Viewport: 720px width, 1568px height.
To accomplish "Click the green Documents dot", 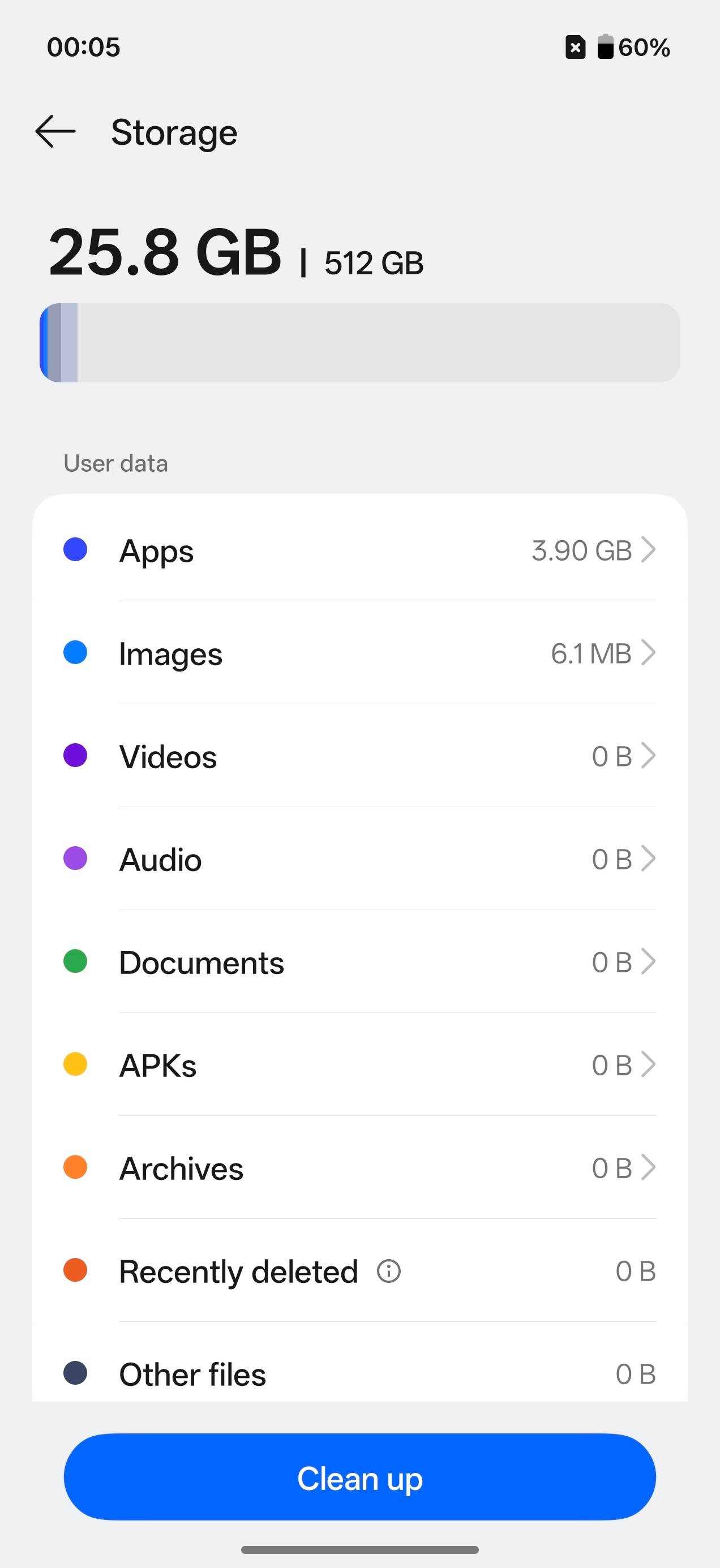I will click(74, 962).
